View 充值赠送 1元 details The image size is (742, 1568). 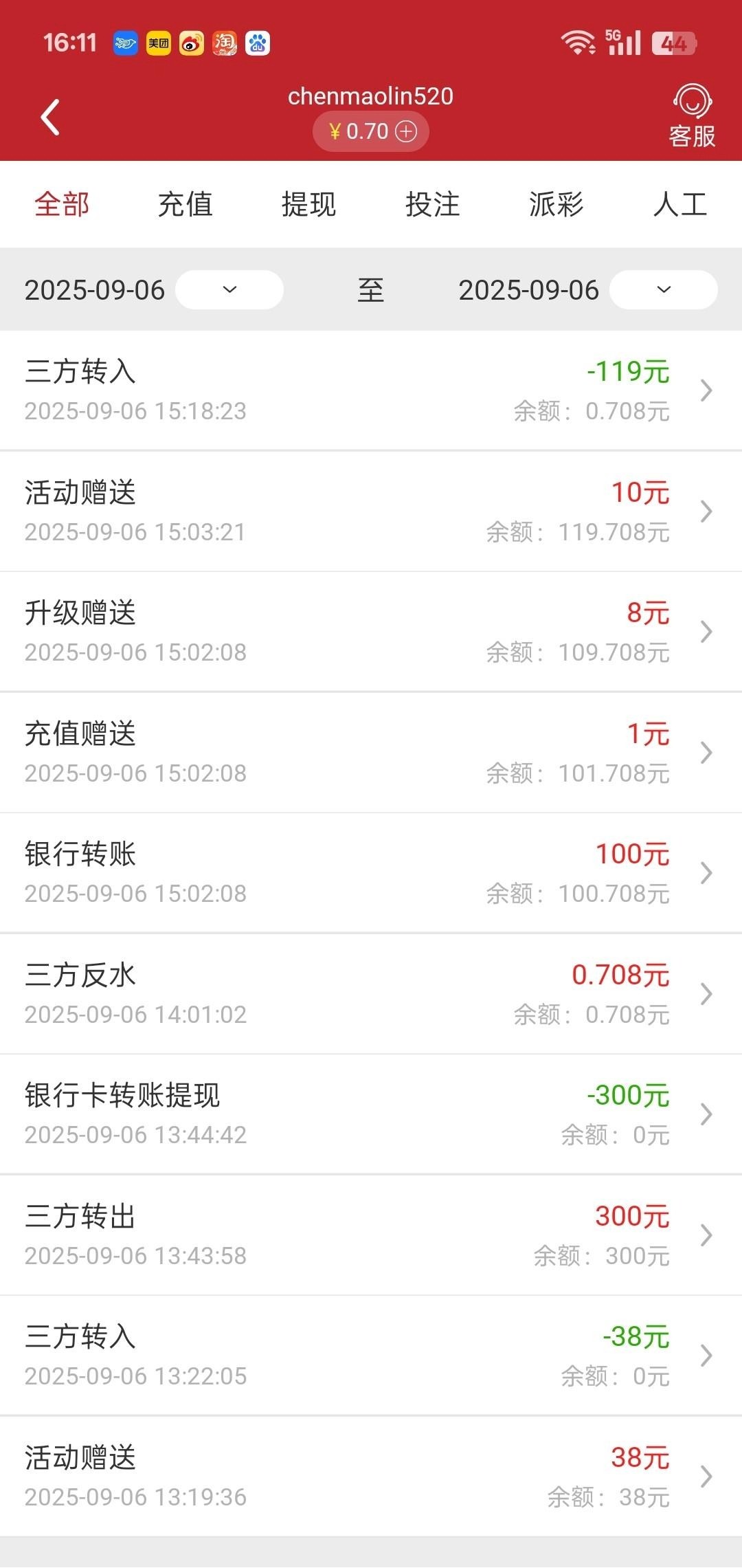point(371,752)
